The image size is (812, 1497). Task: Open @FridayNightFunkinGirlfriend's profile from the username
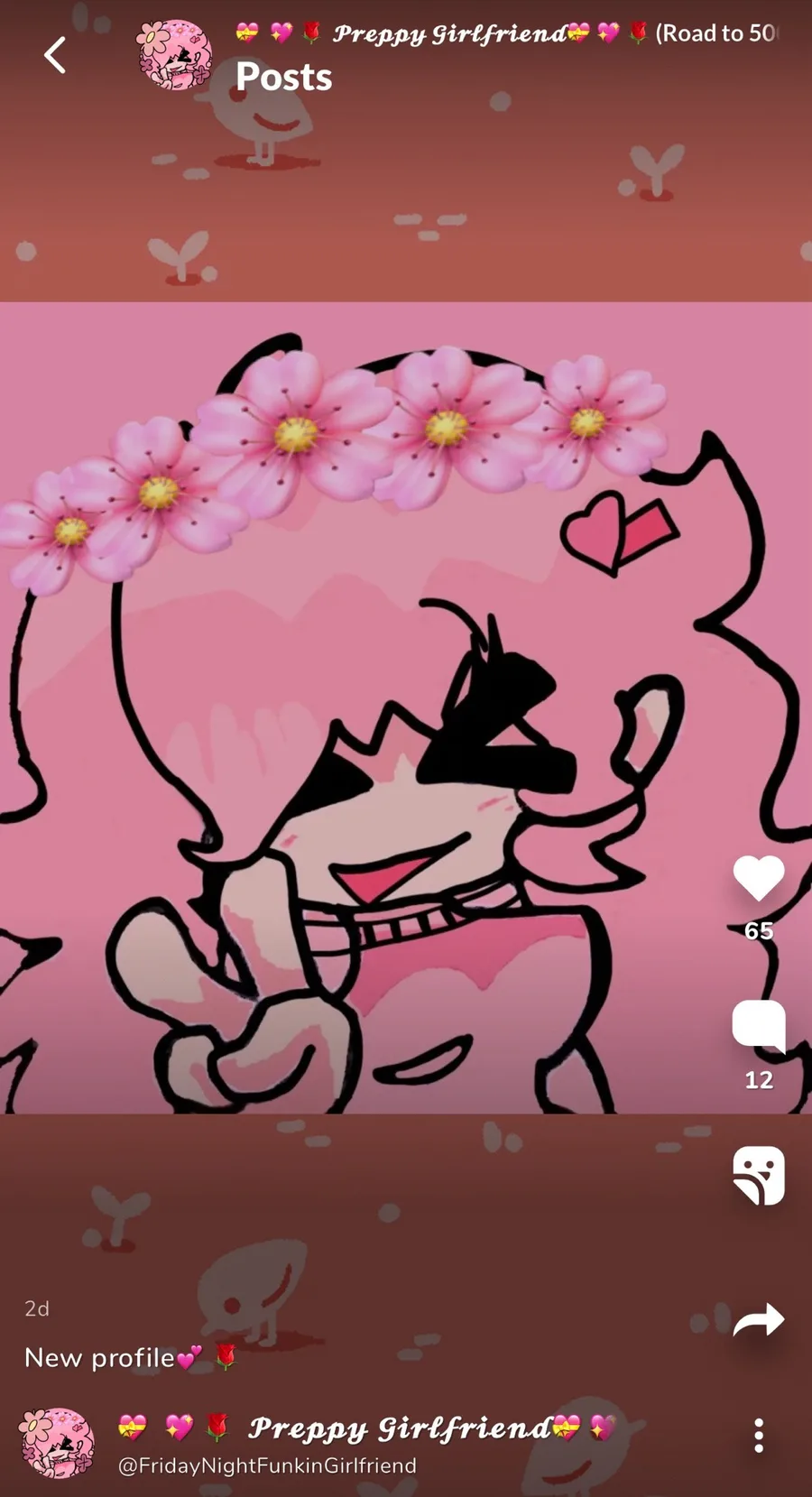tap(267, 1465)
